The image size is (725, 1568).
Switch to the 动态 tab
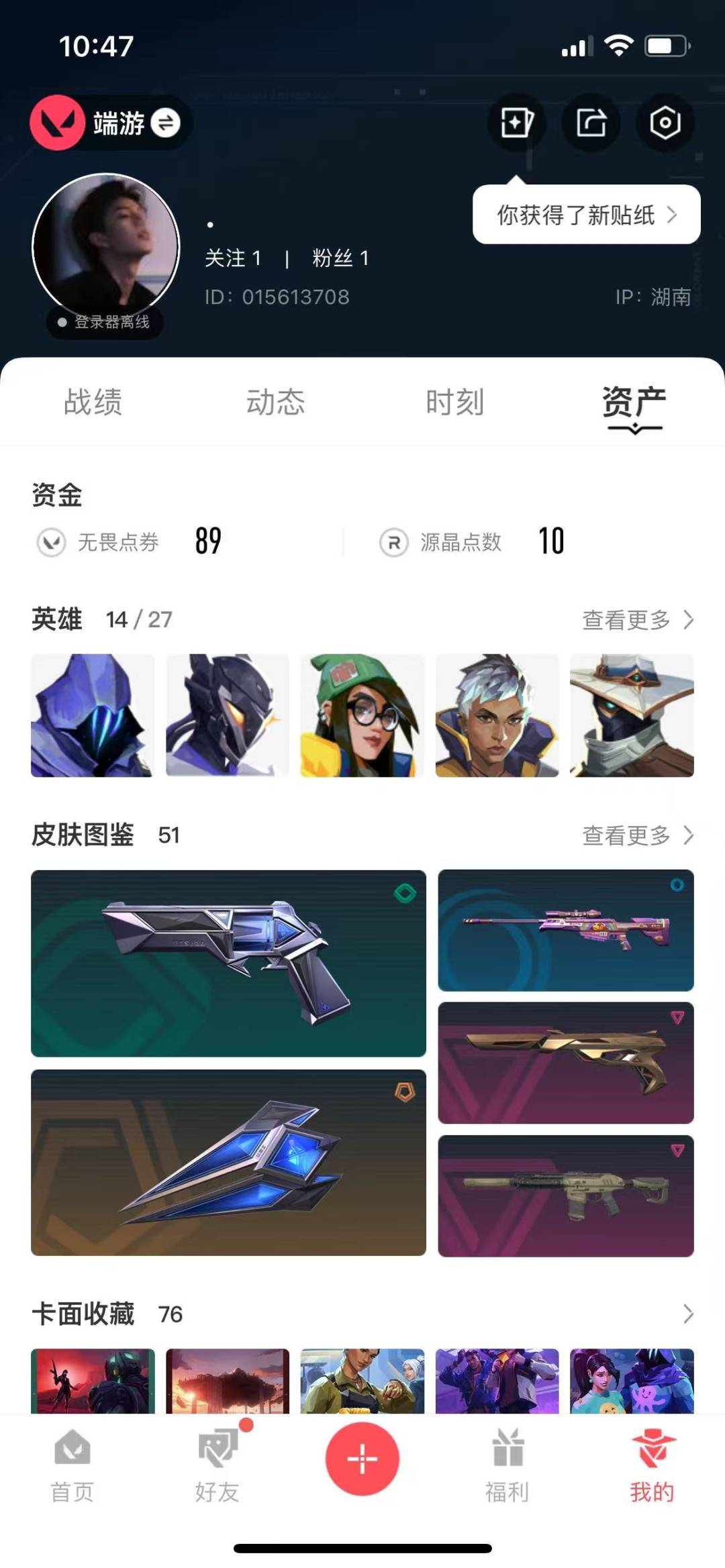pyautogui.click(x=275, y=402)
